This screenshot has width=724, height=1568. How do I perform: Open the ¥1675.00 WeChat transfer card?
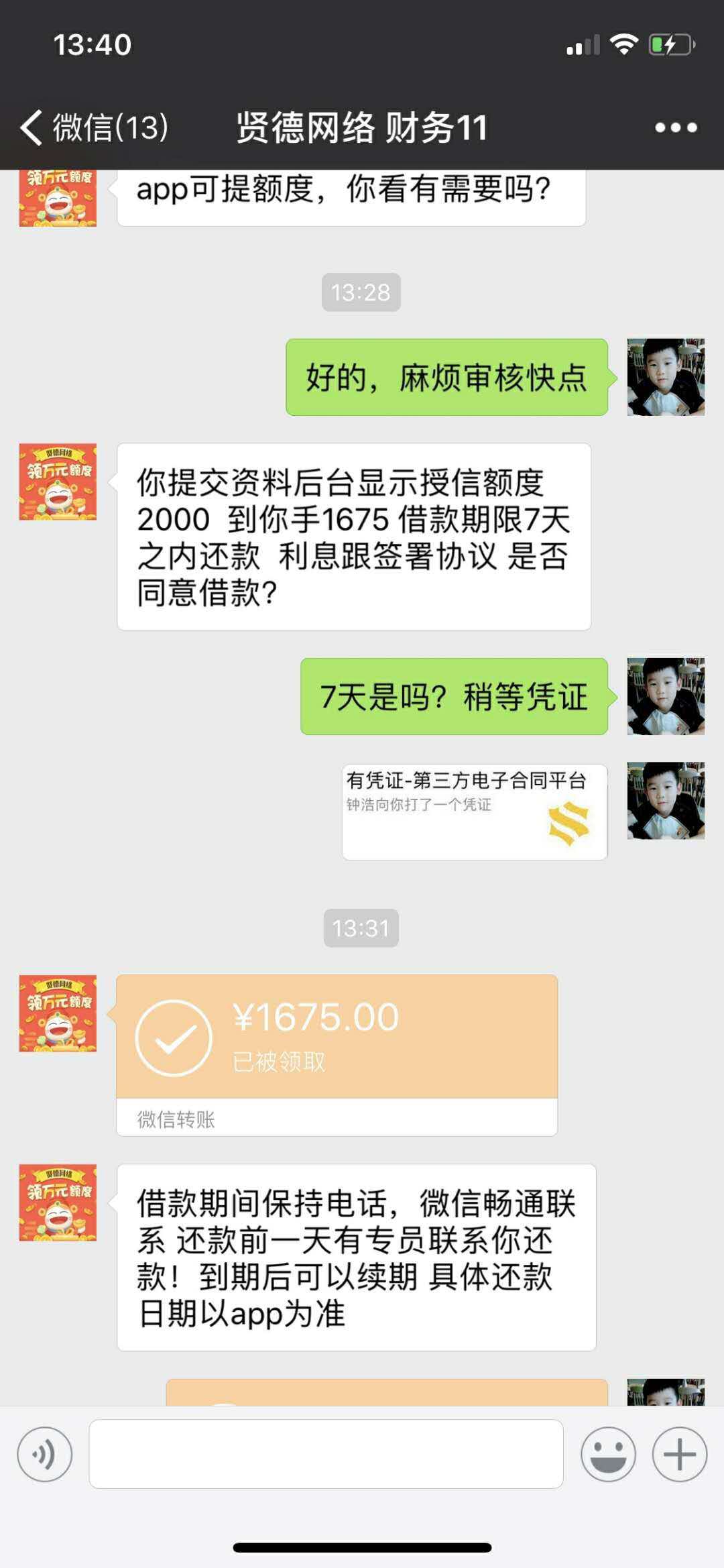[337, 1056]
